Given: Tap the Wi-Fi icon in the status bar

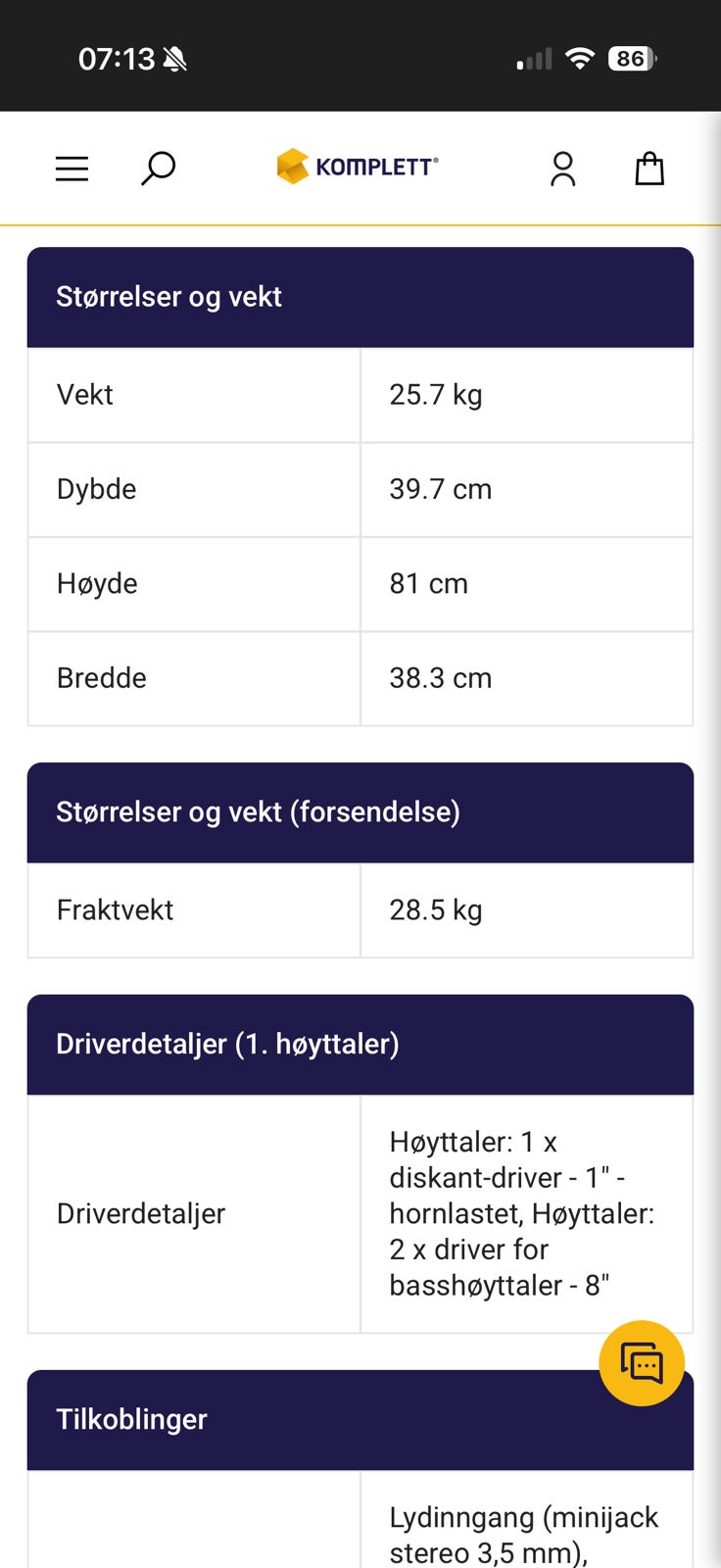Looking at the screenshot, I should click(x=580, y=58).
